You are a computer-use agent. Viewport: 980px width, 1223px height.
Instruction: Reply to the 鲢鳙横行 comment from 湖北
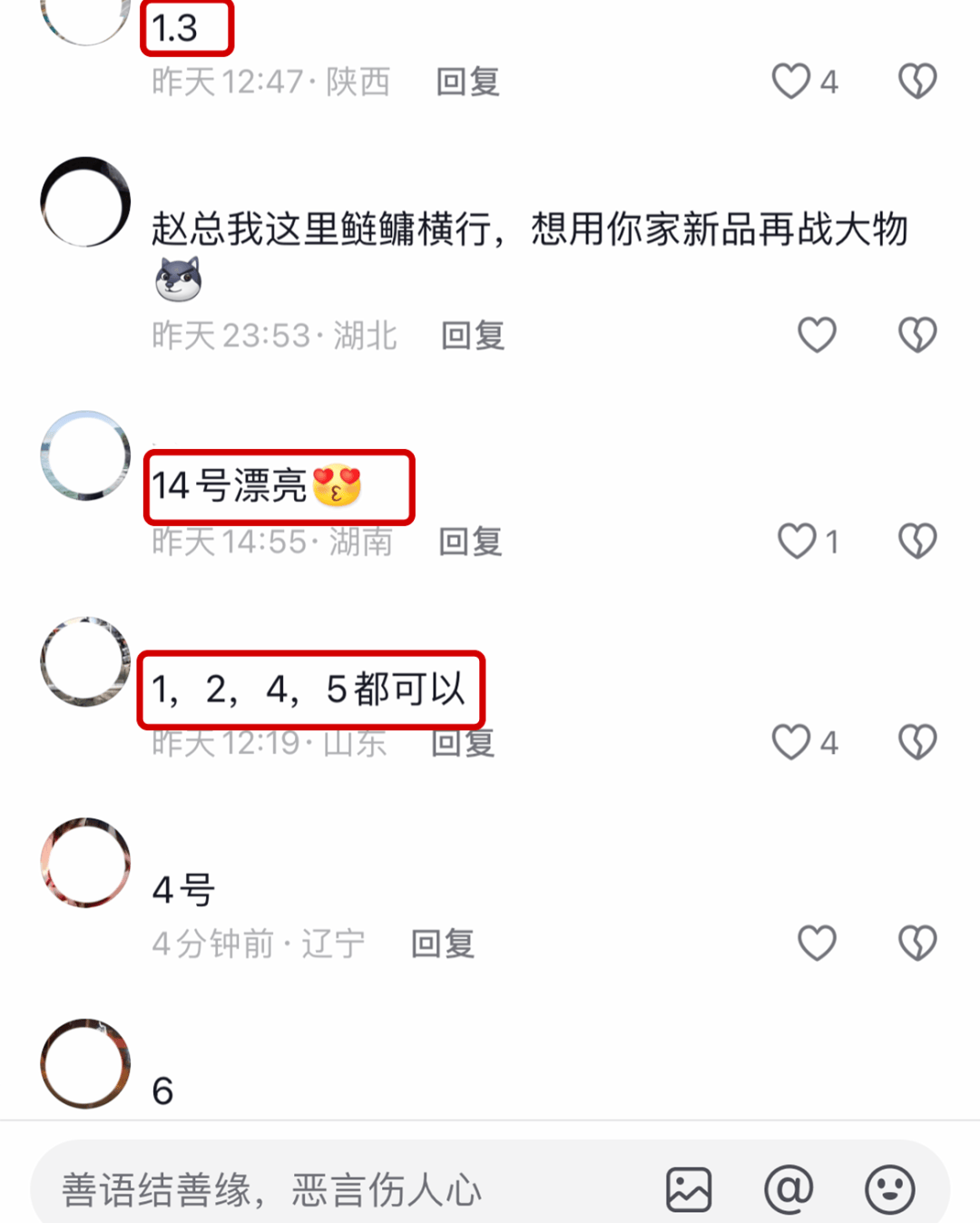point(473,336)
